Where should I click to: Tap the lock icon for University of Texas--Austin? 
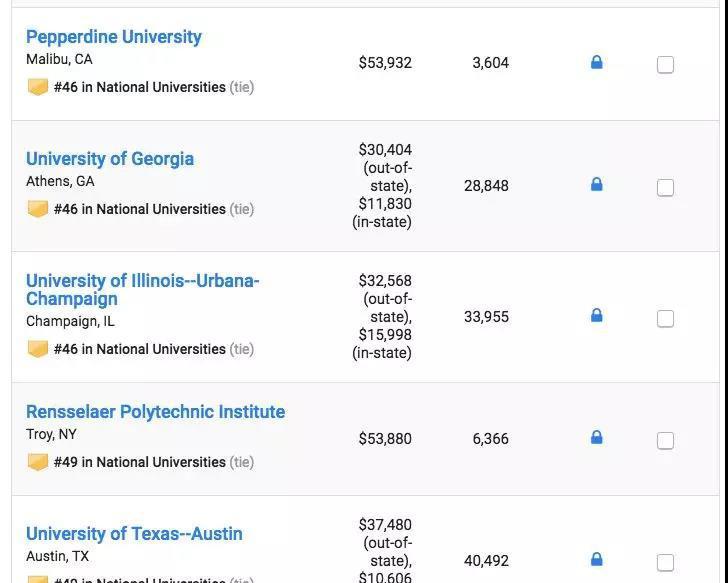click(x=597, y=559)
